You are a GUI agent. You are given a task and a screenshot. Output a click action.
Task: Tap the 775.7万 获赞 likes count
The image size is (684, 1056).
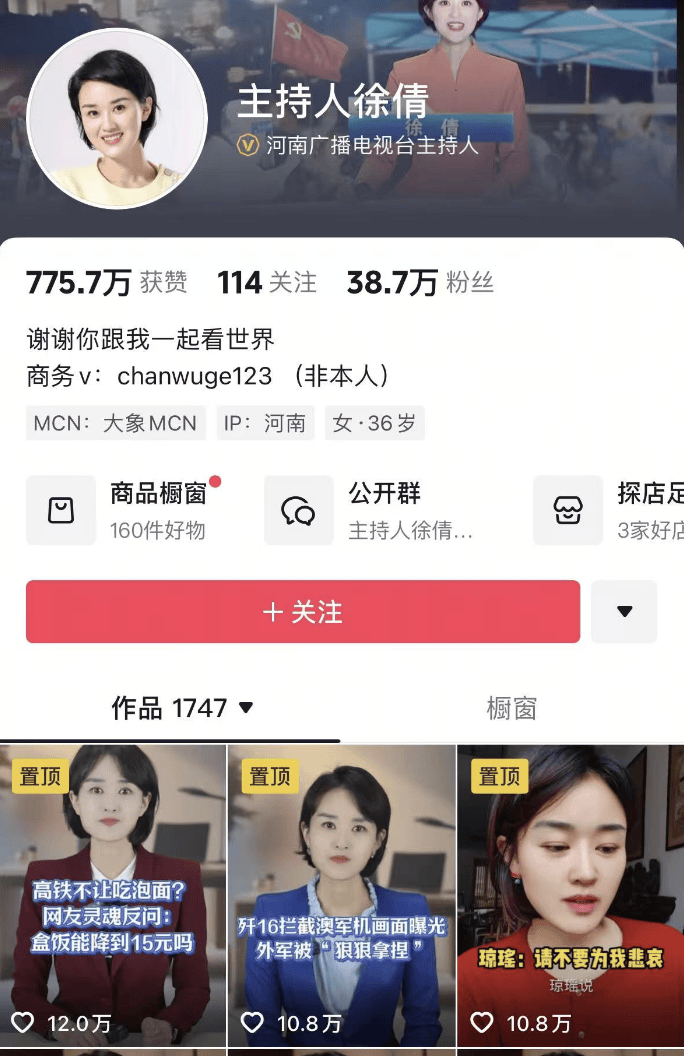[x=107, y=283]
